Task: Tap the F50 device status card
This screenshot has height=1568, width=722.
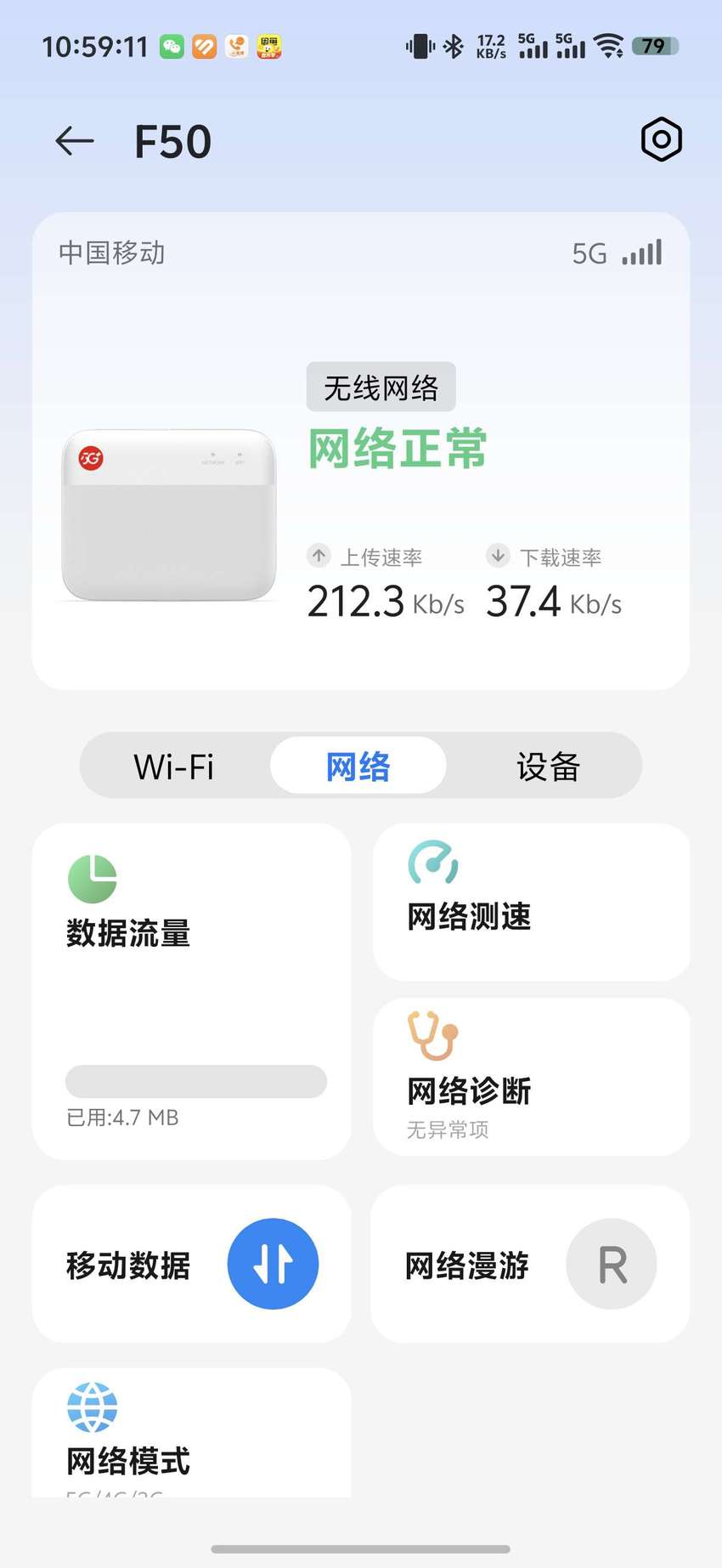Action: tap(361, 450)
